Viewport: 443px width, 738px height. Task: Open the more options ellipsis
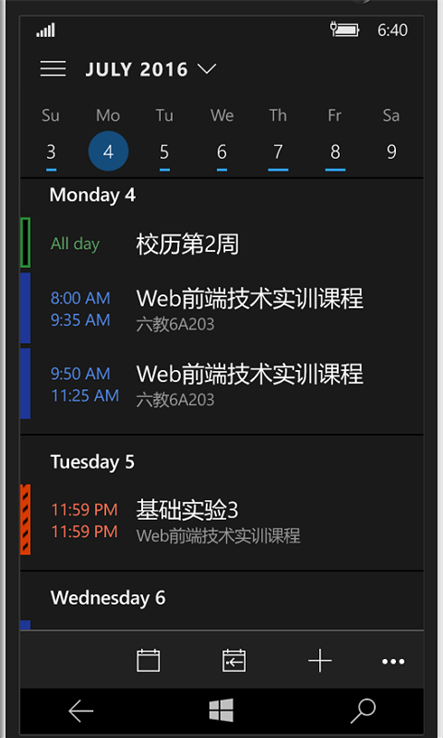(x=393, y=661)
